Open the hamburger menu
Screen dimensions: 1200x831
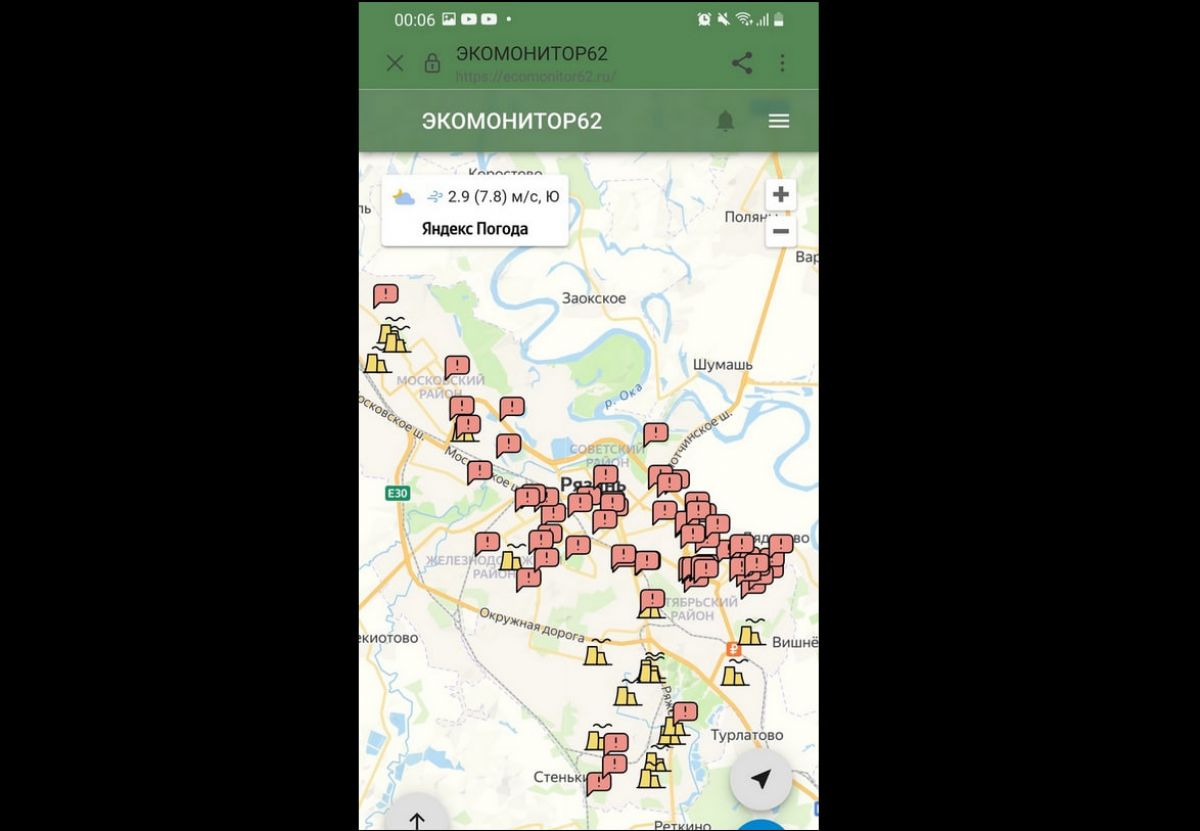(x=779, y=121)
